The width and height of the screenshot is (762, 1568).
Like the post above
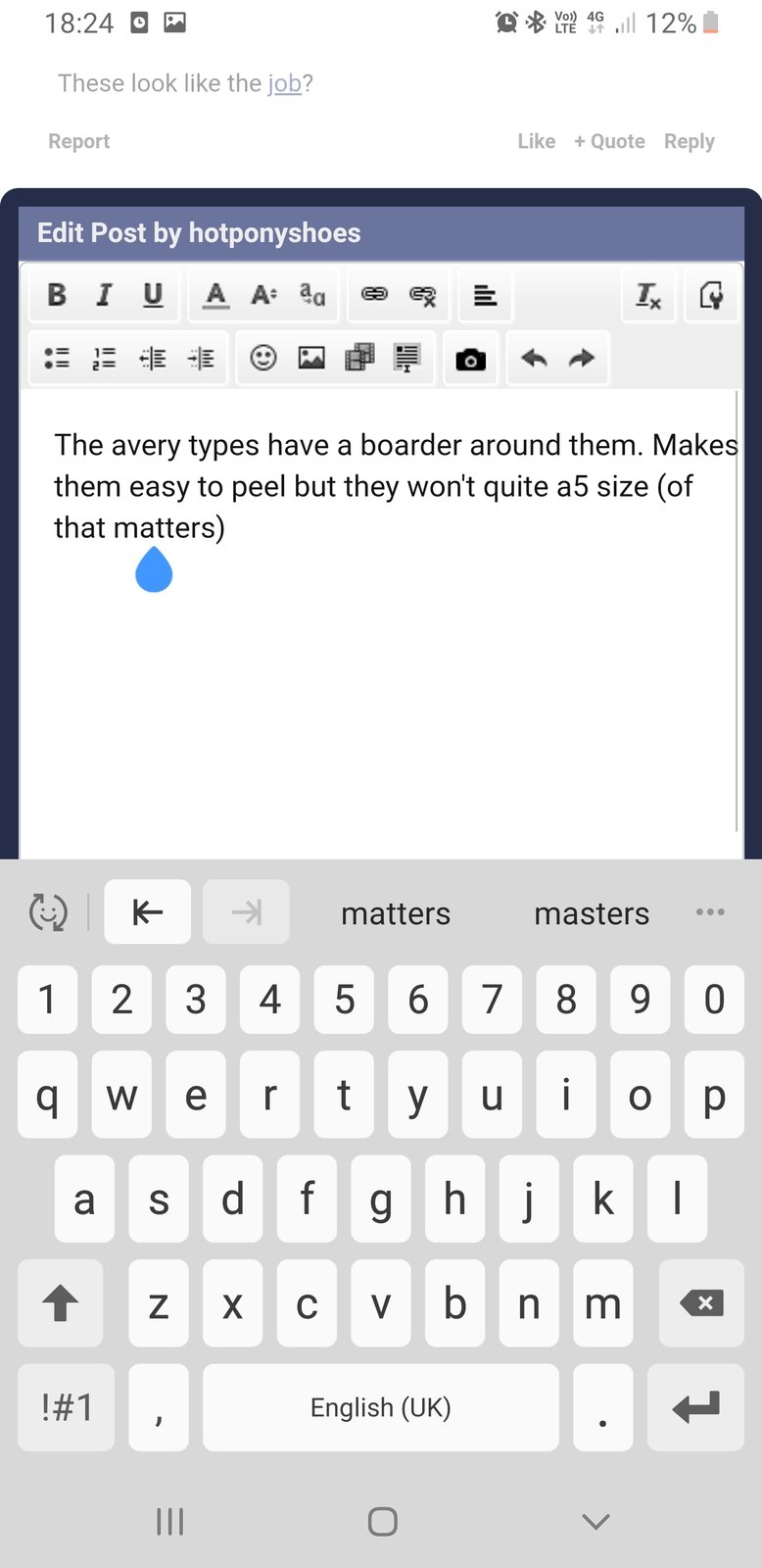tap(537, 141)
